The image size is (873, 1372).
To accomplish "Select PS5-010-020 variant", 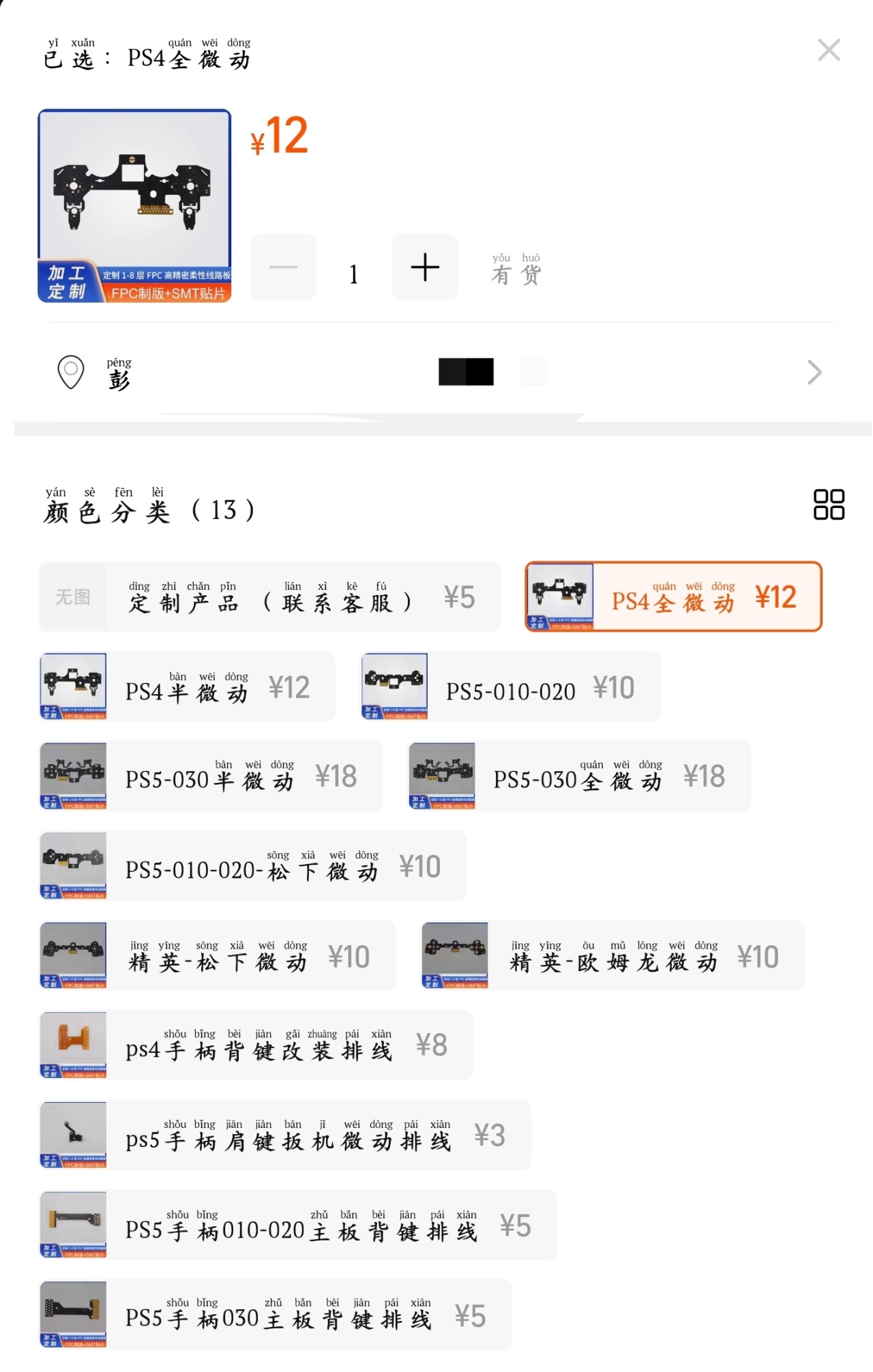I will click(x=510, y=687).
